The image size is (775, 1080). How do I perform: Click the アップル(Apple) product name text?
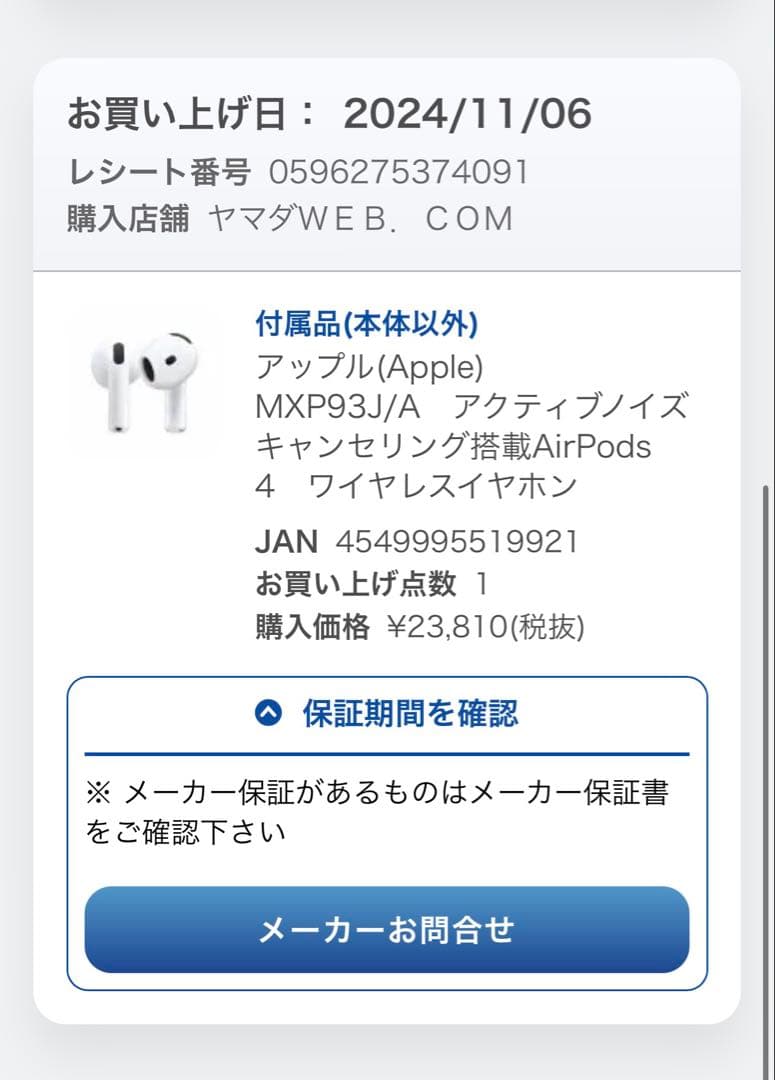371,366
